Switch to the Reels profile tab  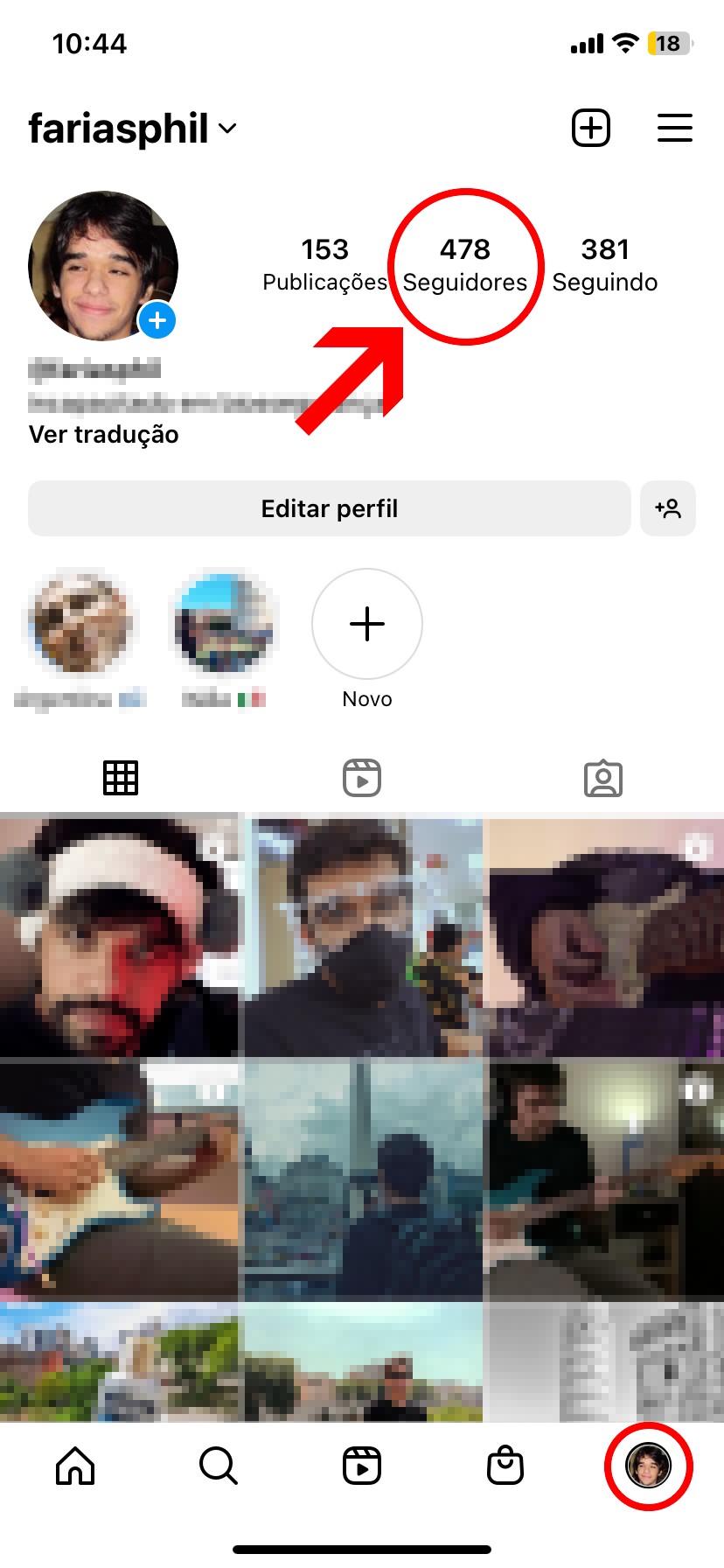pos(362,778)
